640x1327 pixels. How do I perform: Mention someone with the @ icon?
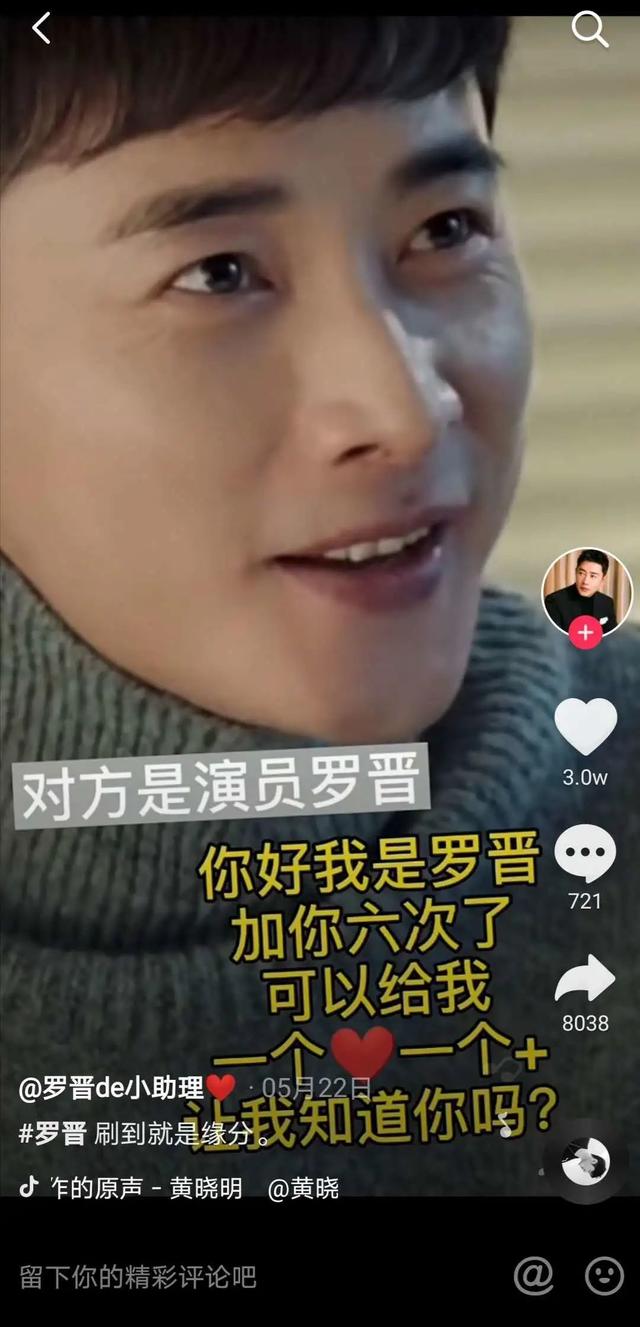click(533, 1275)
